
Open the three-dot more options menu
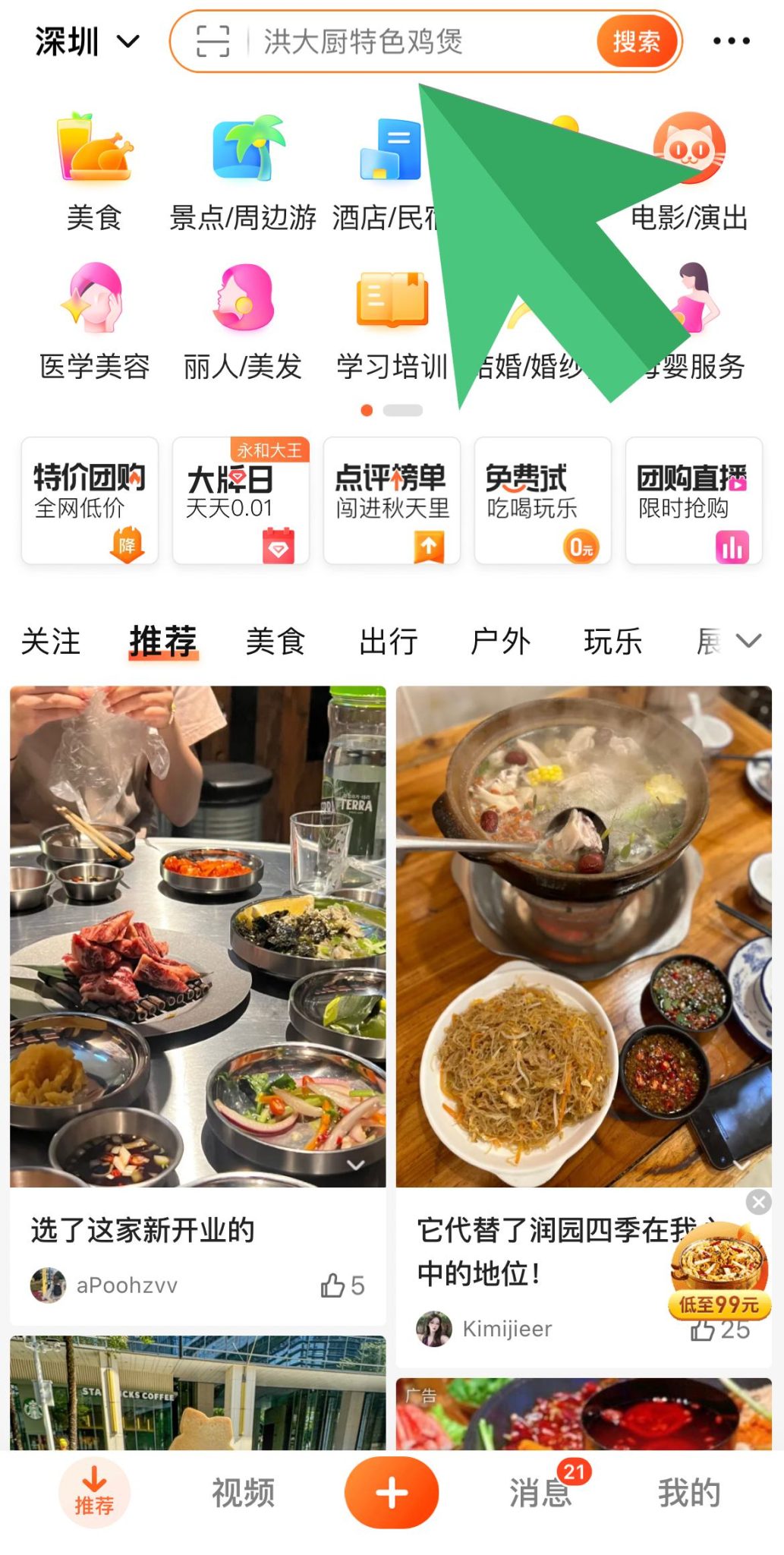(x=731, y=42)
